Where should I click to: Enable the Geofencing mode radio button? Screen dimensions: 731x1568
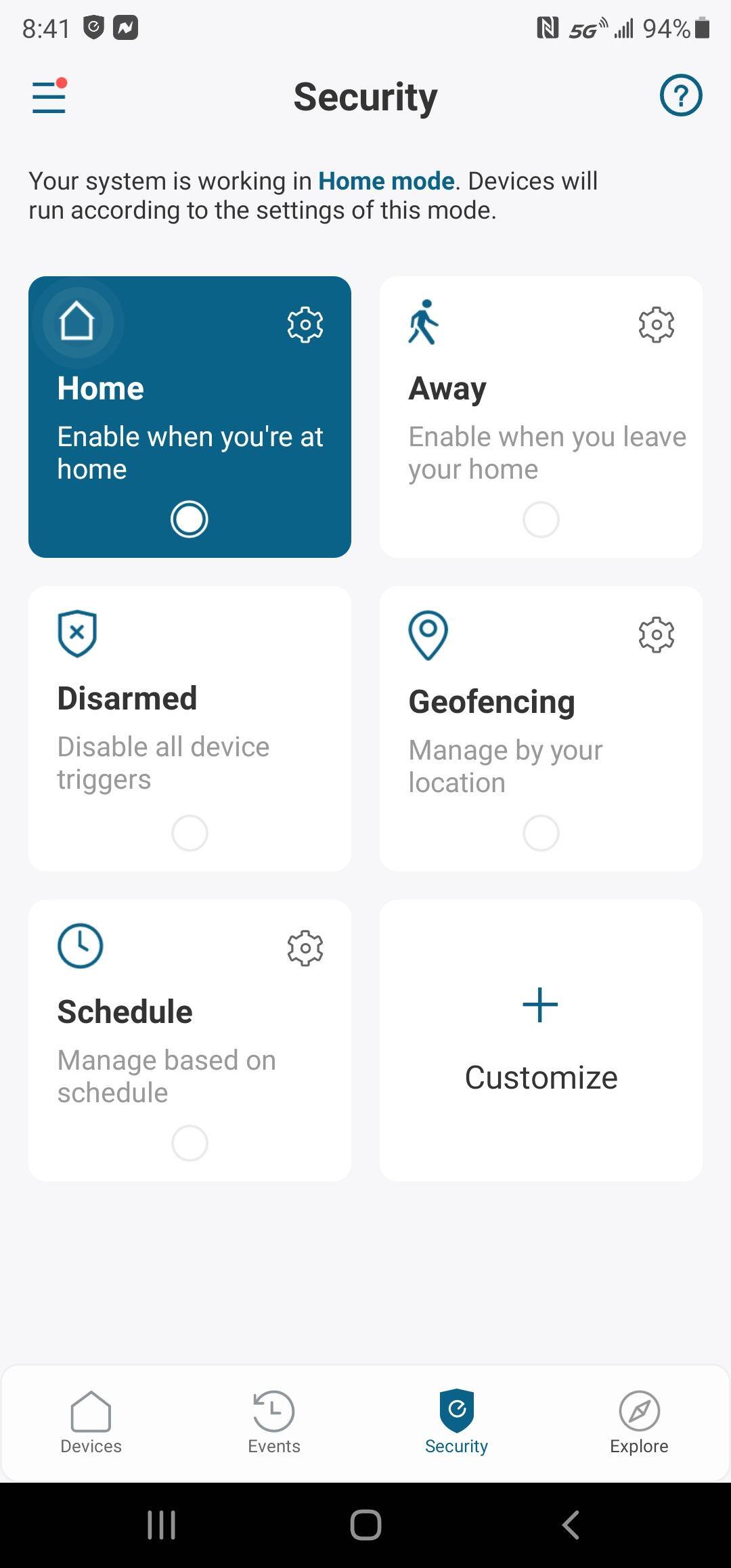(541, 833)
